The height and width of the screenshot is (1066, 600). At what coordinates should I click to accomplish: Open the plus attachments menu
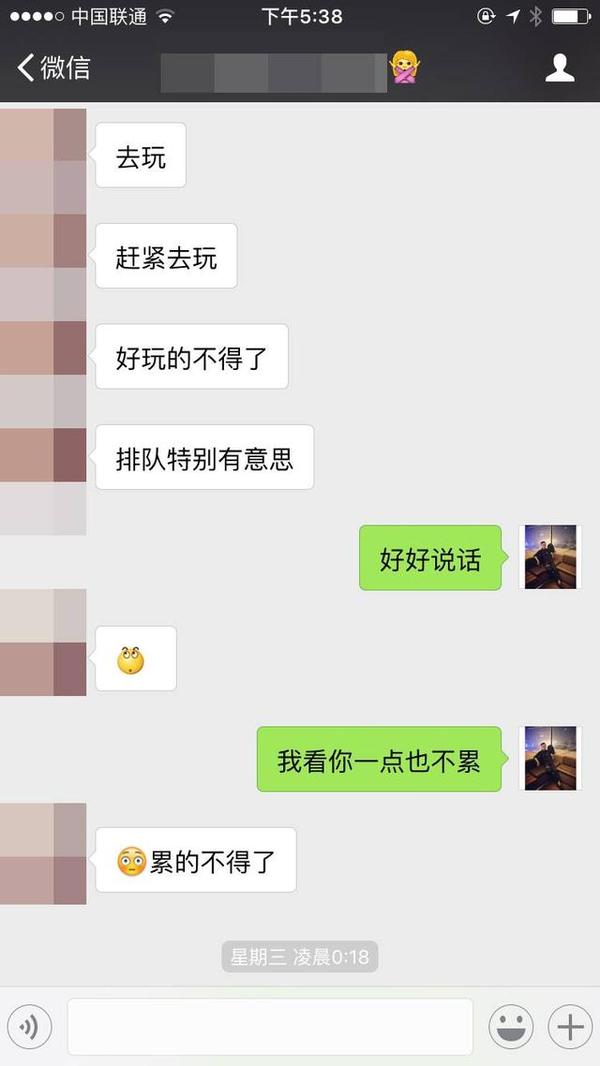[x=570, y=1026]
